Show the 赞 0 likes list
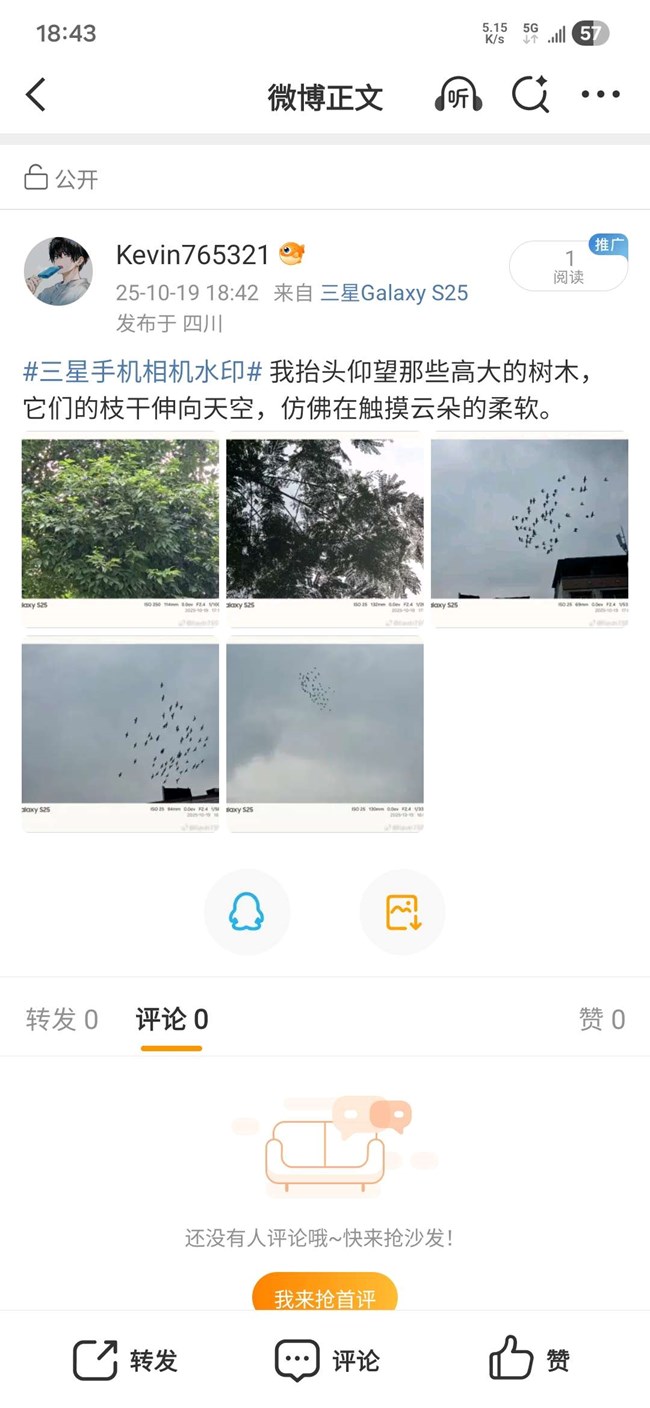The width and height of the screenshot is (650, 1408). [x=601, y=1019]
